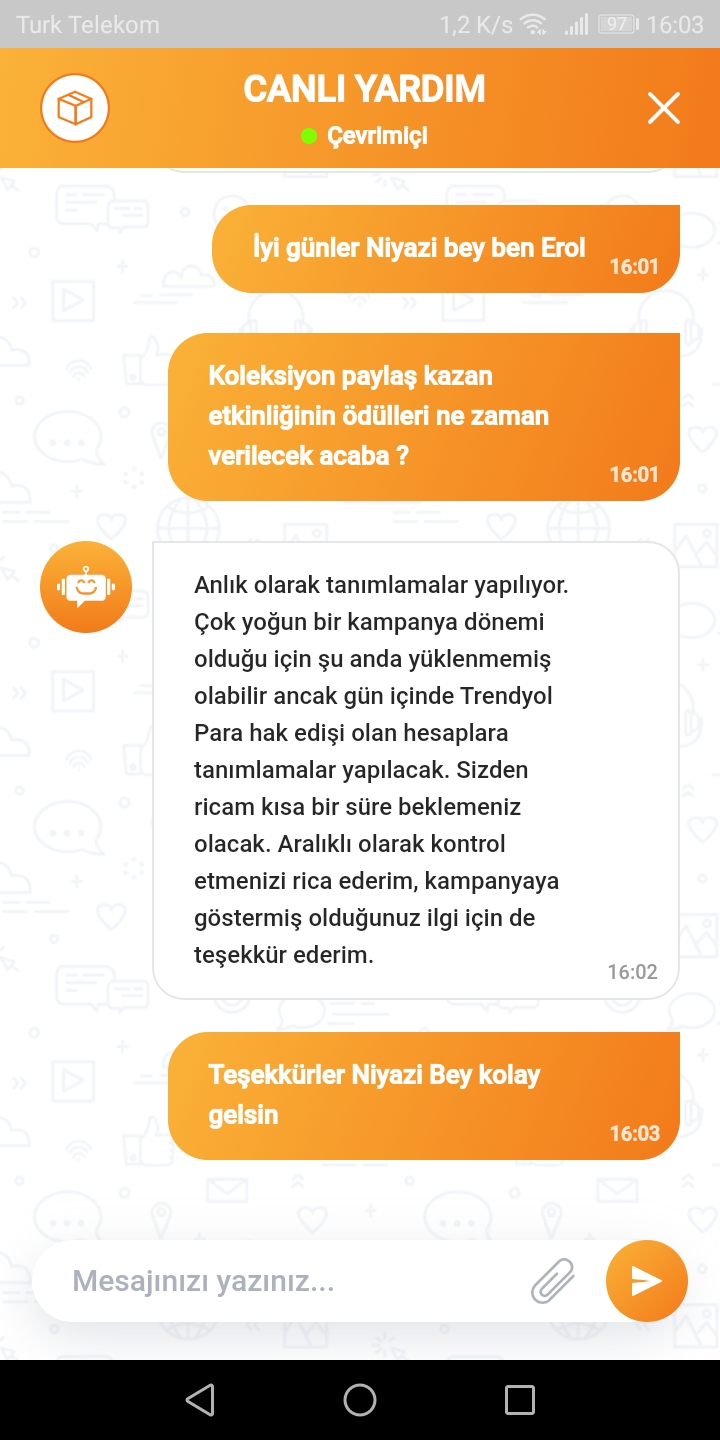The image size is (720, 1440).
Task: Send the message with the arrow button
Action: pos(646,1281)
